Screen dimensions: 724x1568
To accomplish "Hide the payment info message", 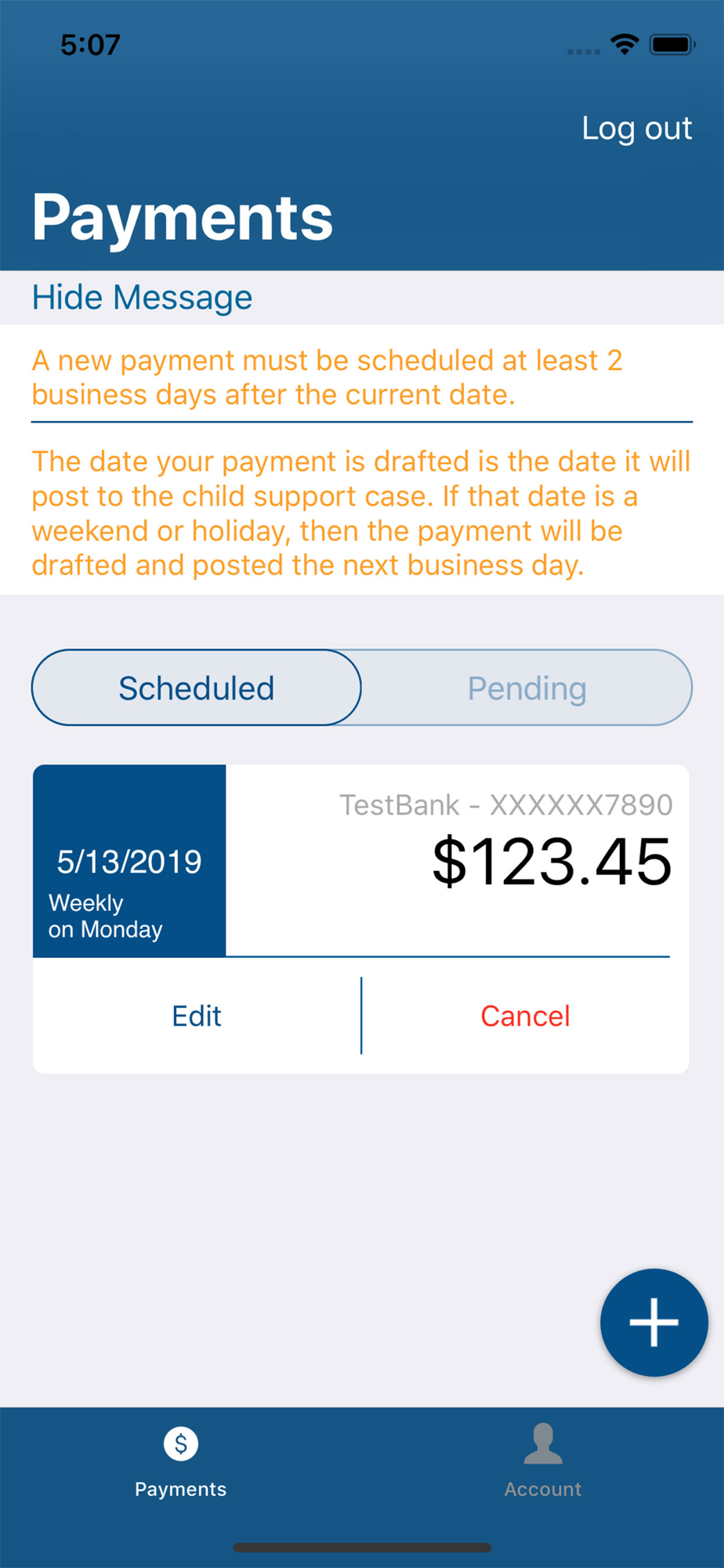I will [142, 298].
